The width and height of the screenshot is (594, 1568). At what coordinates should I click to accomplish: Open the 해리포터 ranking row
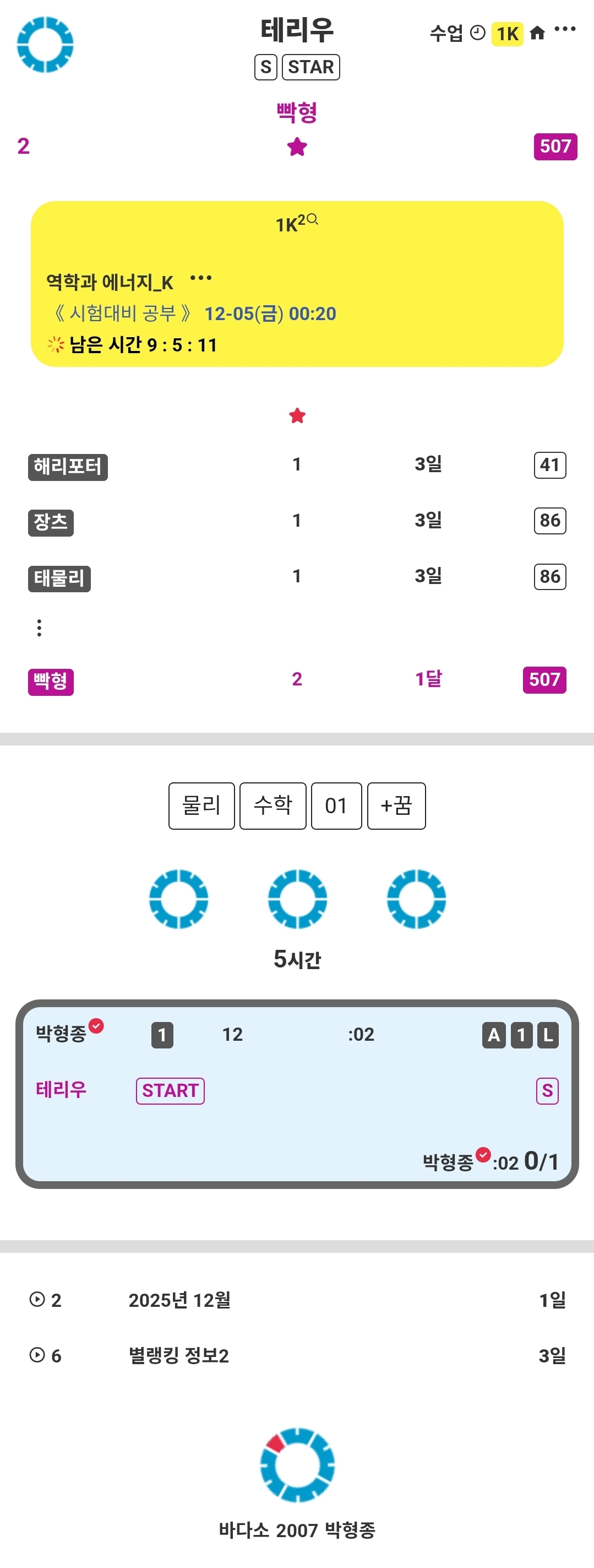[297, 465]
